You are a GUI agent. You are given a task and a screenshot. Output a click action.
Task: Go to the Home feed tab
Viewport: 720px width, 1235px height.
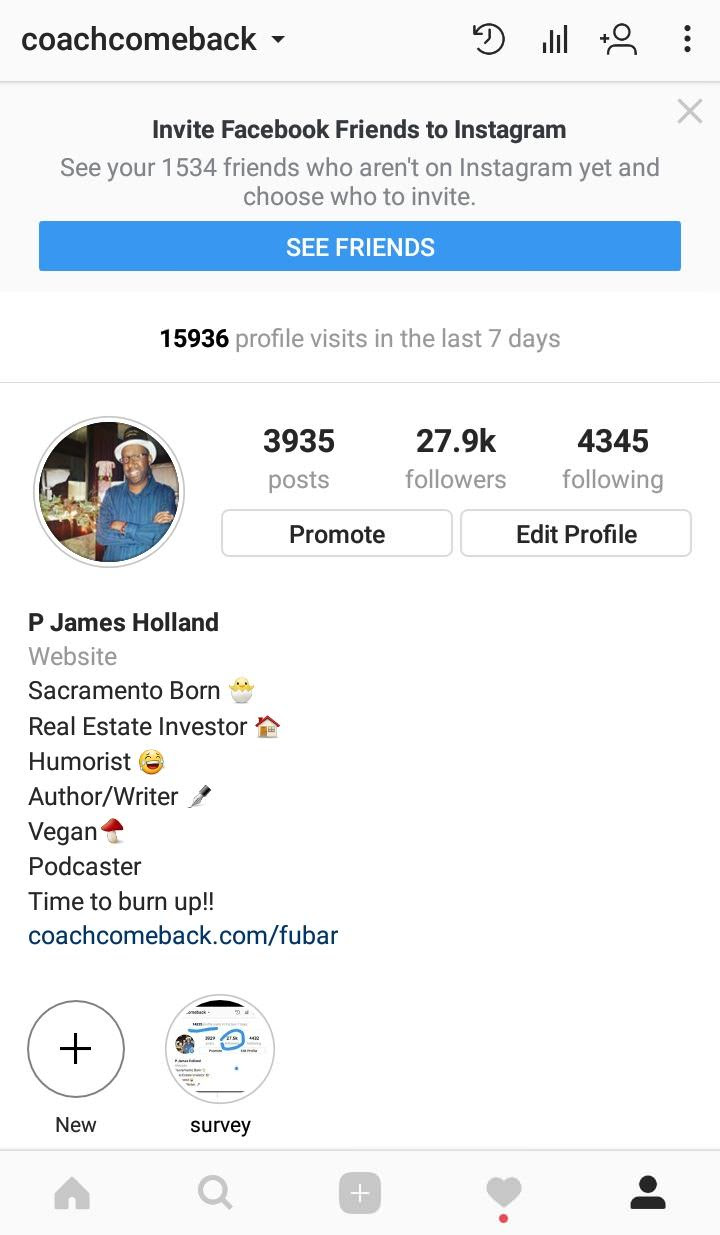(x=72, y=1193)
